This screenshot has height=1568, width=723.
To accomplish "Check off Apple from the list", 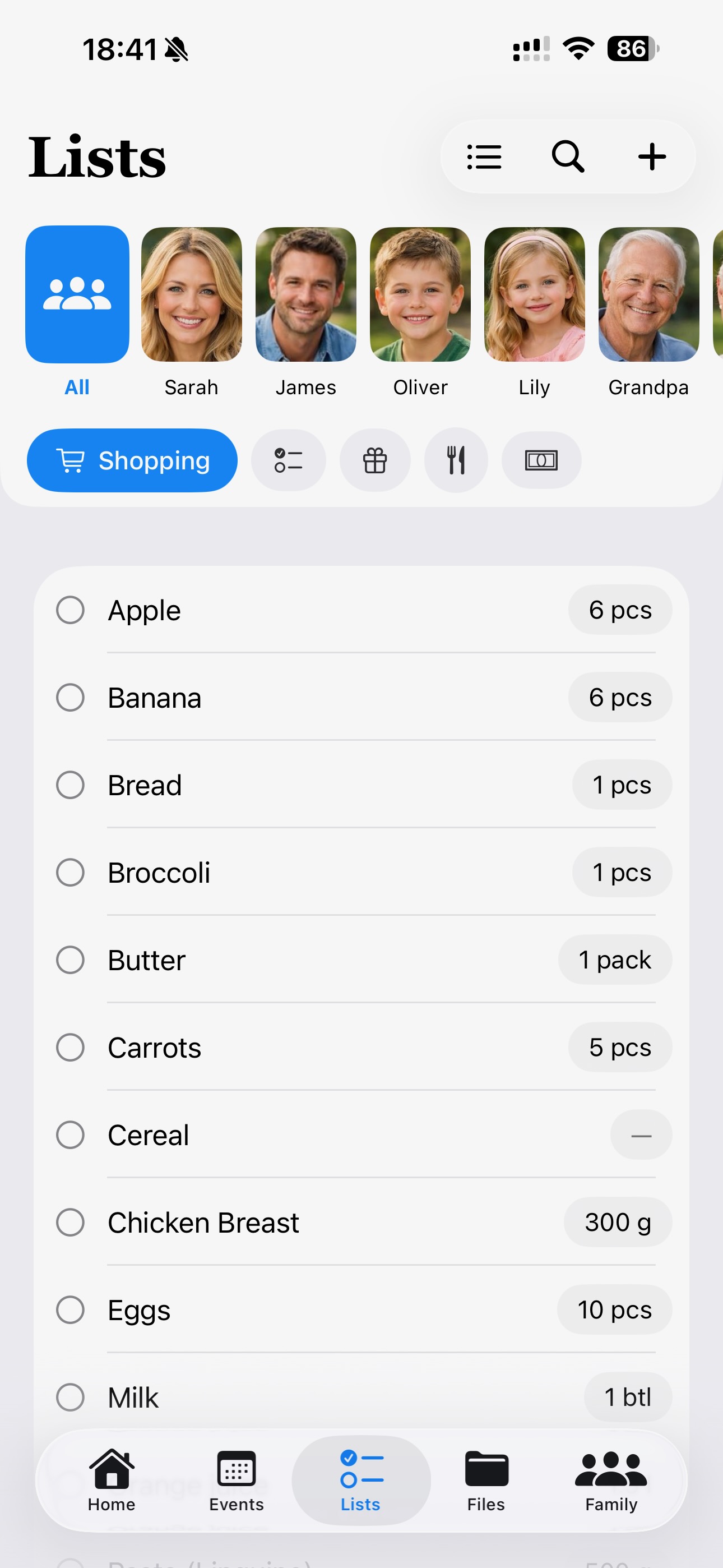I will pyautogui.click(x=71, y=610).
